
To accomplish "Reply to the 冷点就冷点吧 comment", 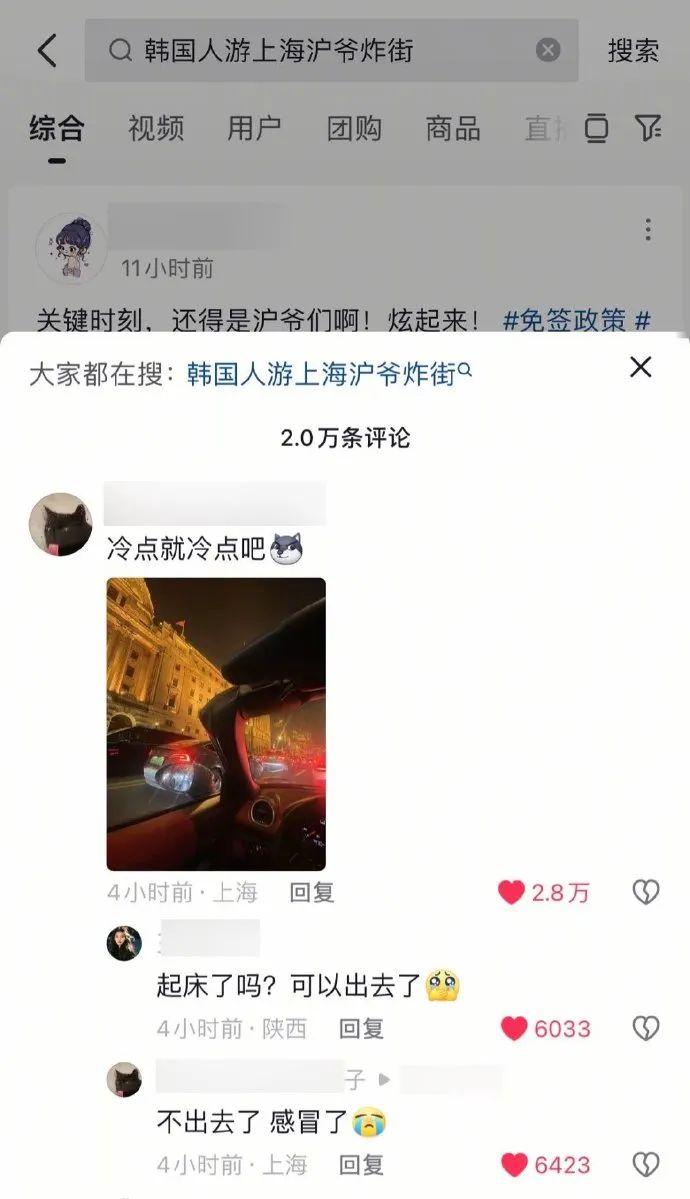I will (311, 892).
